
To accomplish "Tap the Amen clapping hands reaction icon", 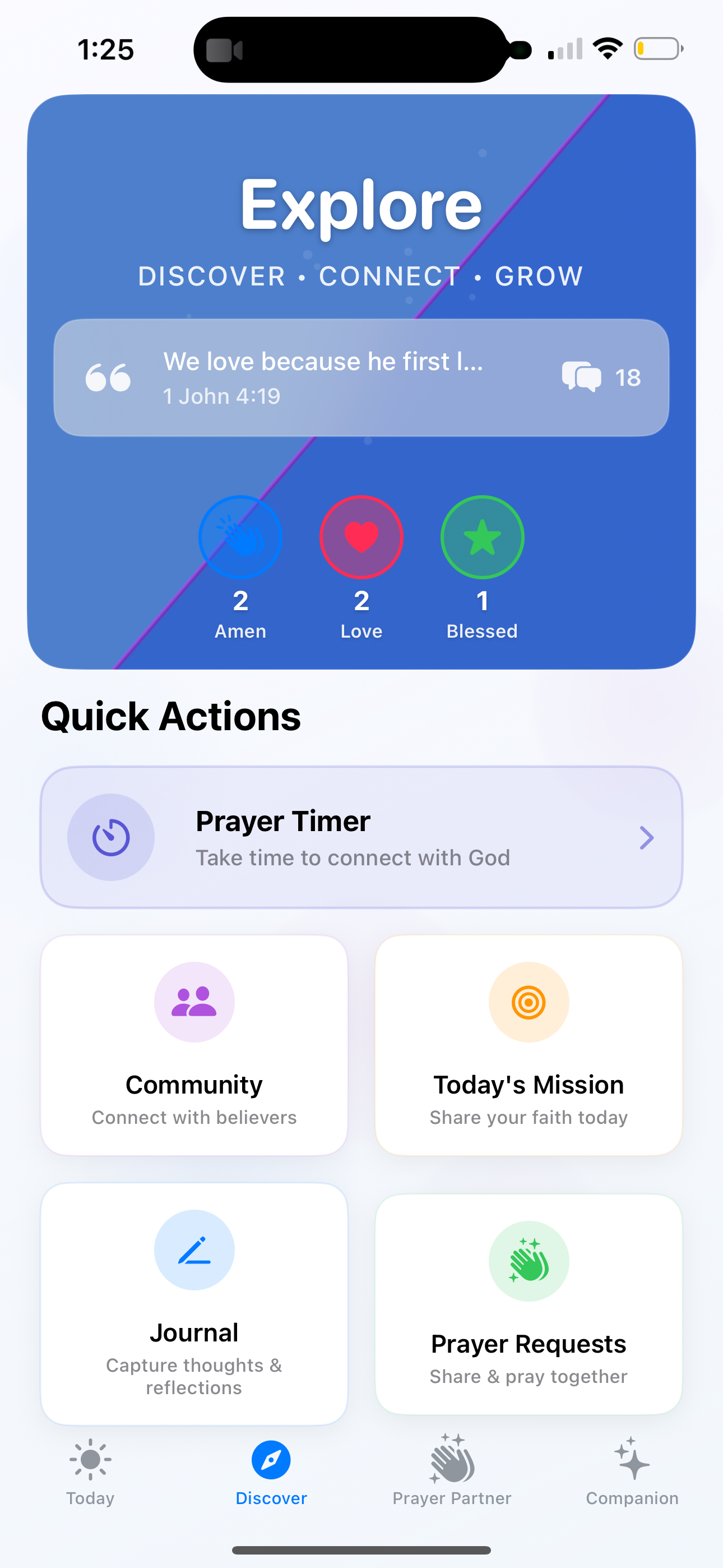I will (x=240, y=536).
